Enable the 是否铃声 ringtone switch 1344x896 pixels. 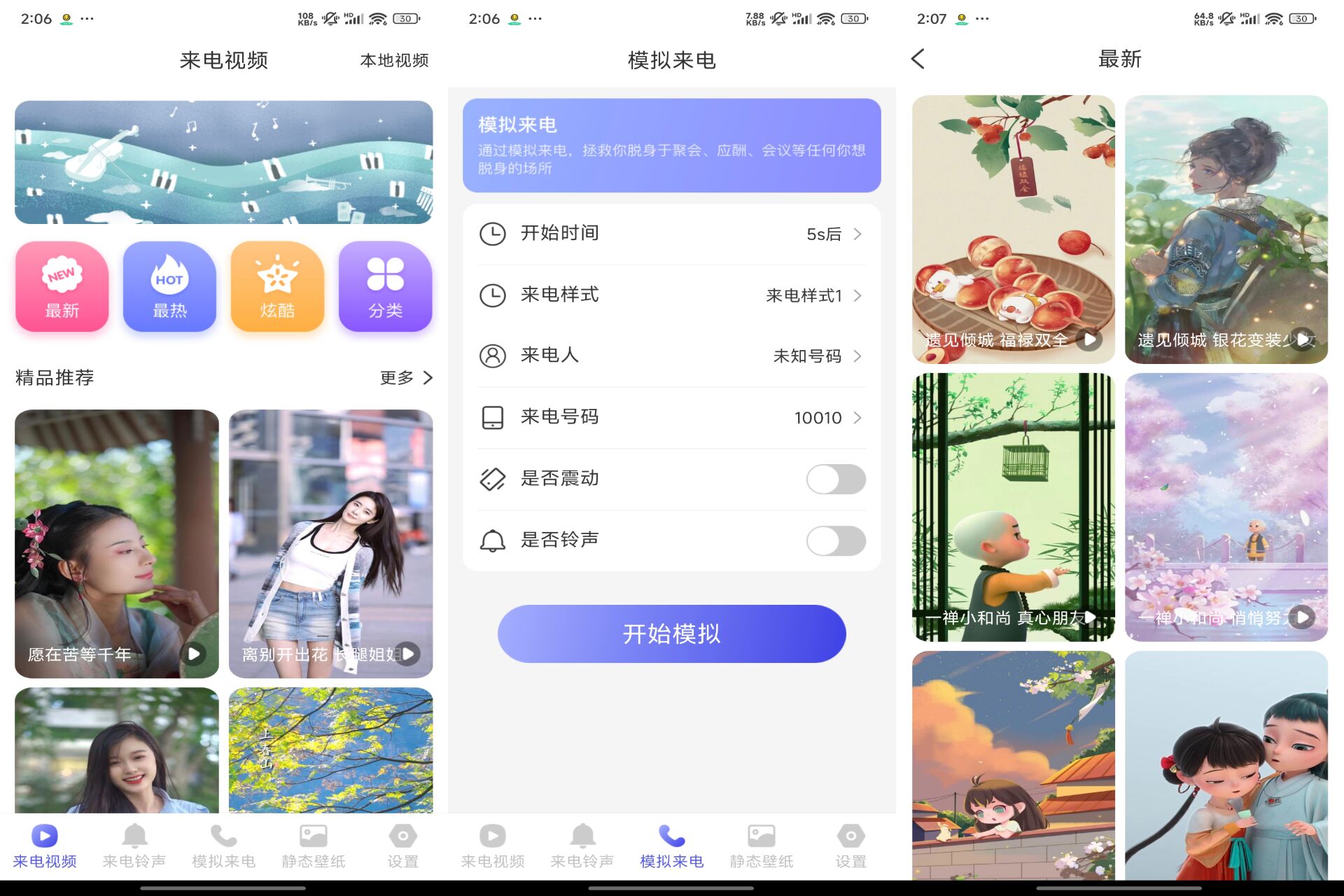point(836,541)
